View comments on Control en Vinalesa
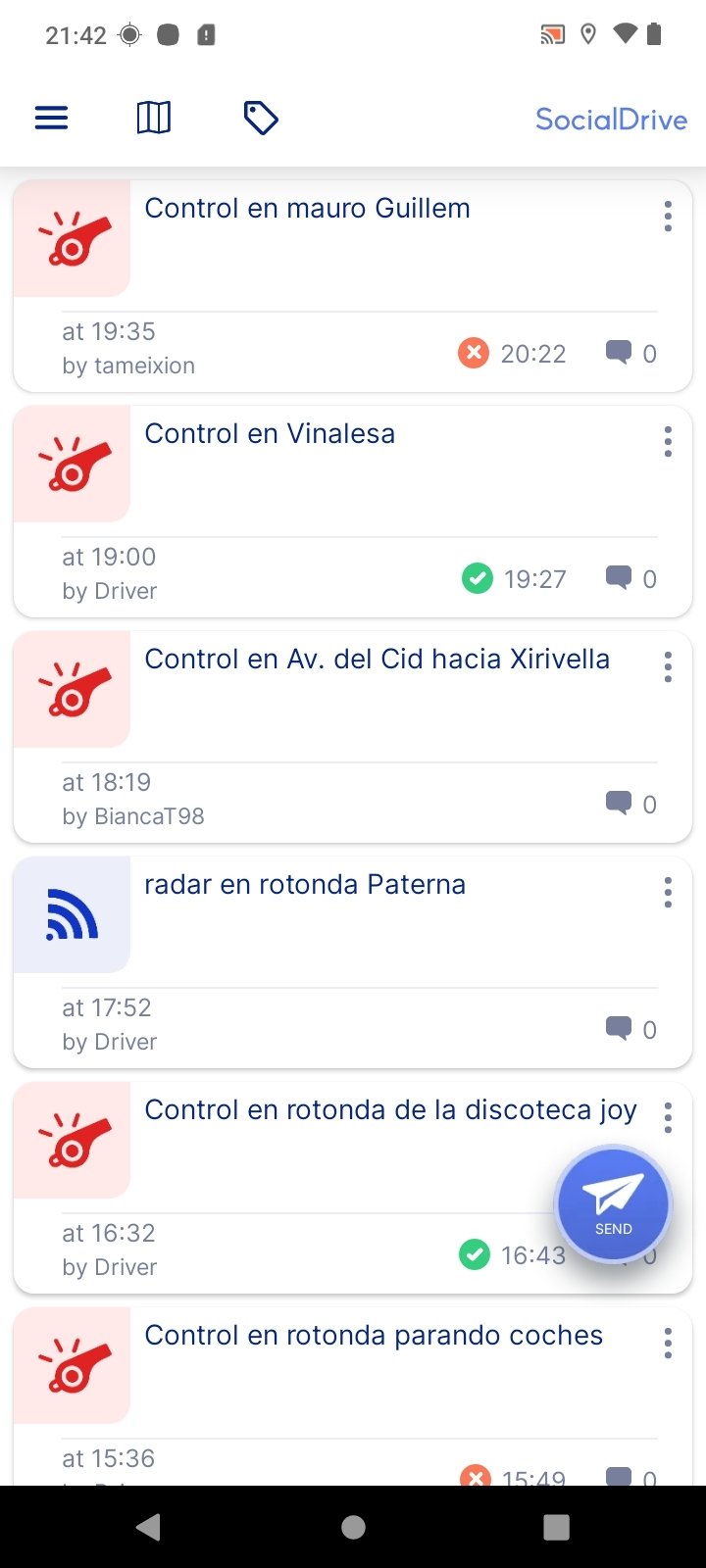 point(631,578)
